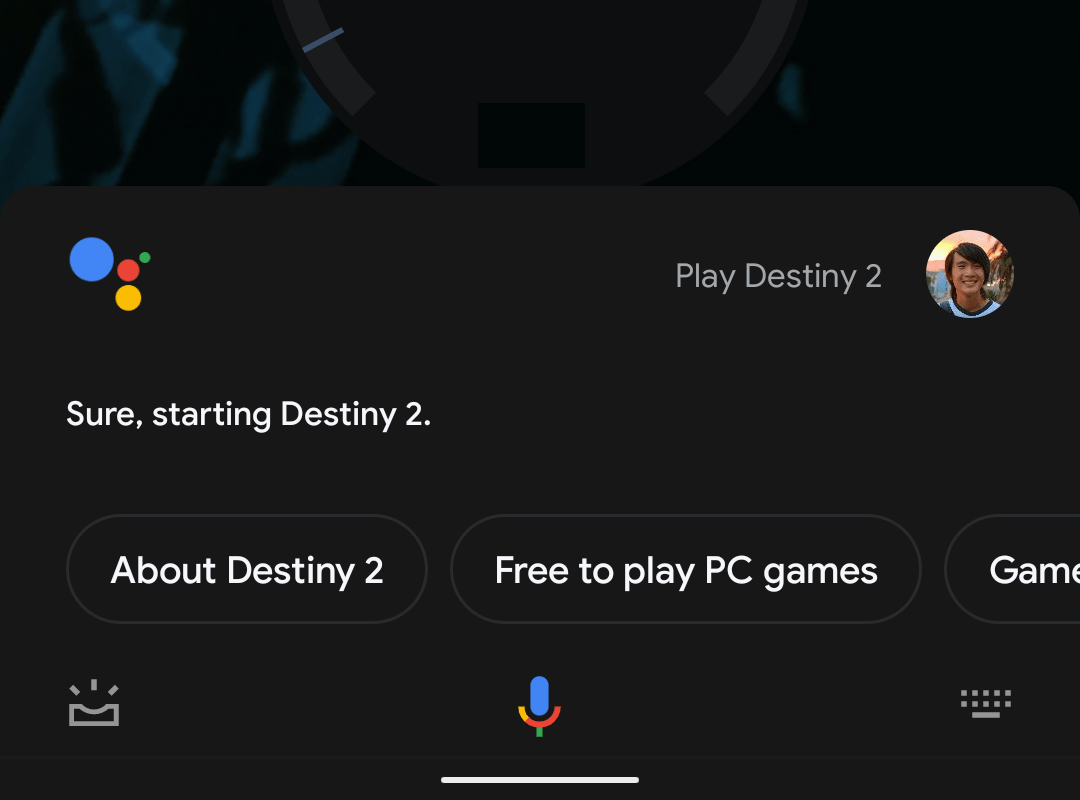The height and width of the screenshot is (800, 1080).
Task: Tap the partially visible Game chip
Action: click(1025, 570)
